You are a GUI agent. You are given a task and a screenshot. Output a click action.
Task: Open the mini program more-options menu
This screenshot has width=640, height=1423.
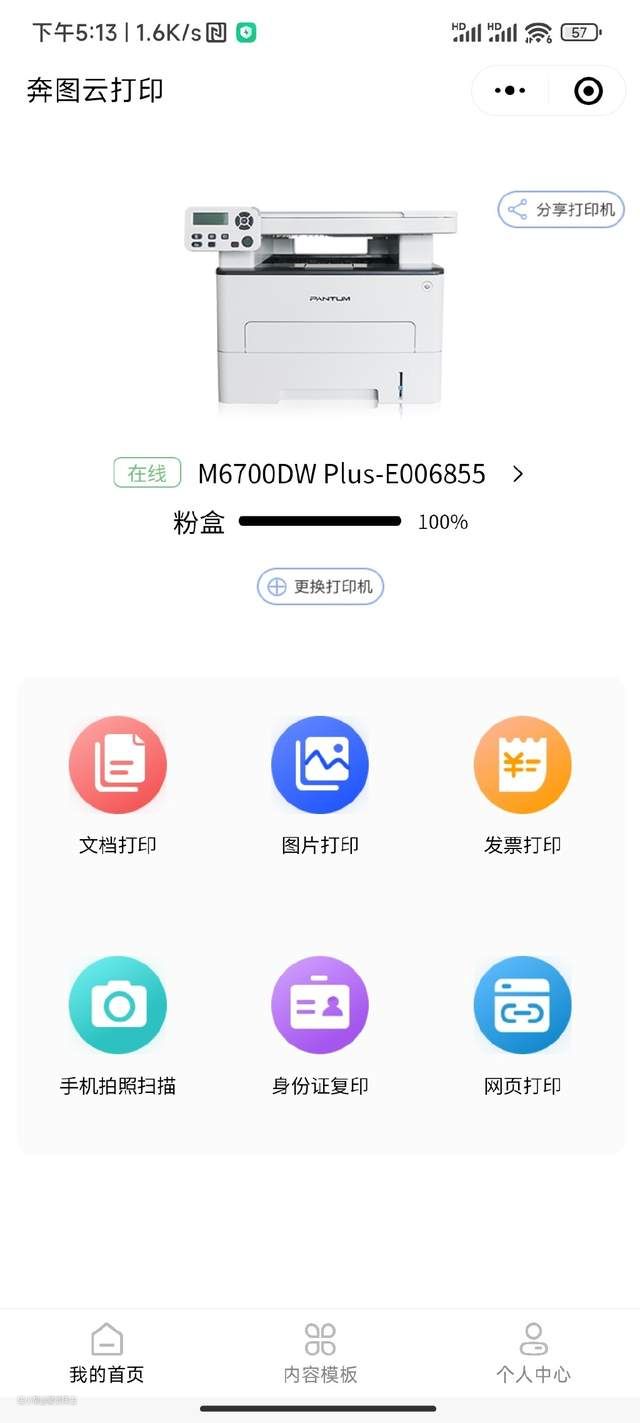point(510,91)
